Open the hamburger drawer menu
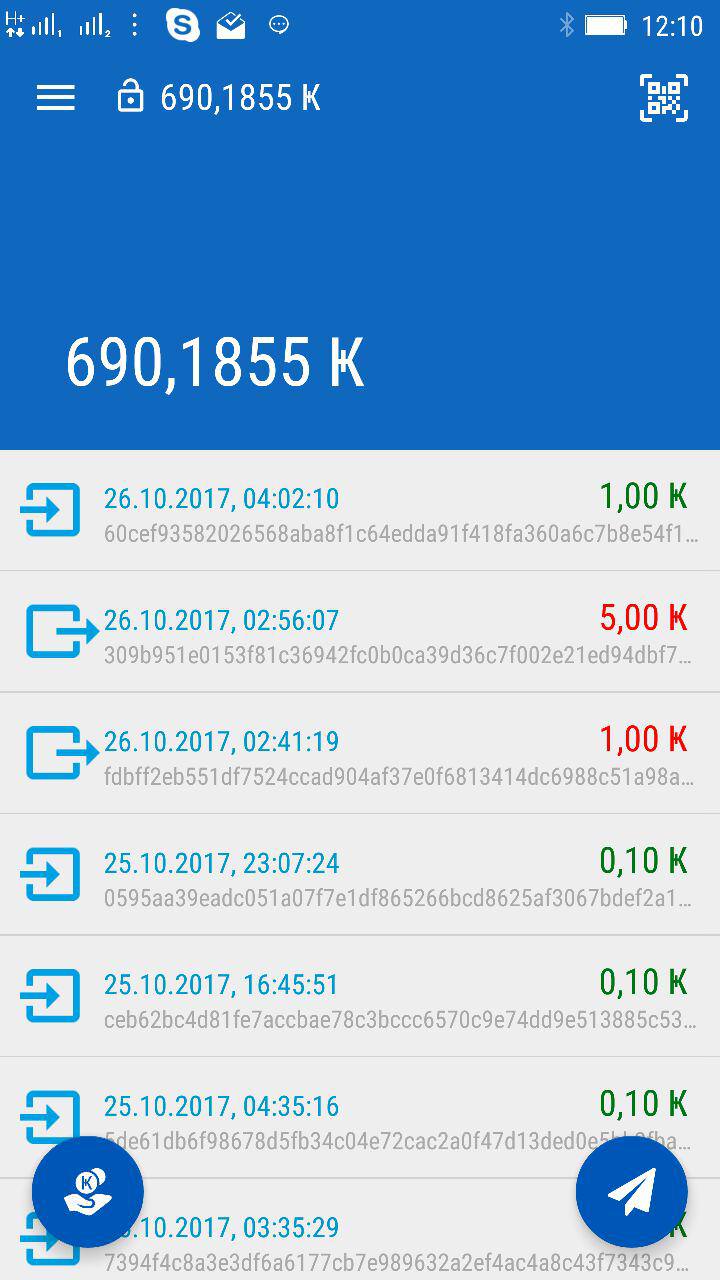Image resolution: width=720 pixels, height=1280 pixels. (56, 98)
